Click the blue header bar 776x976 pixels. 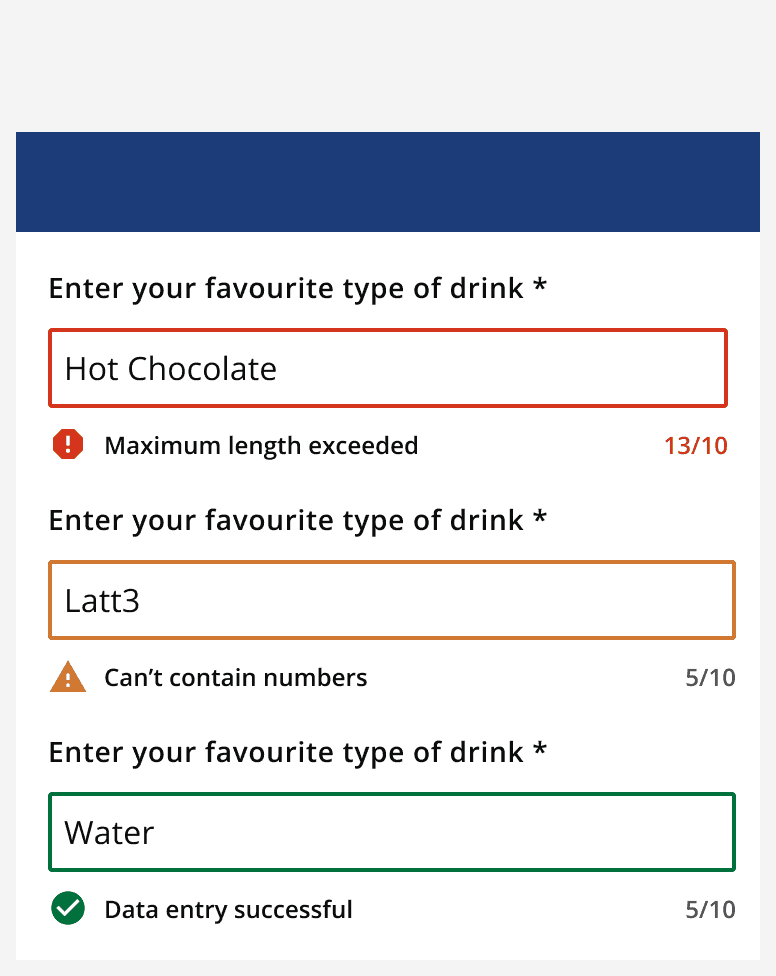pos(388,182)
